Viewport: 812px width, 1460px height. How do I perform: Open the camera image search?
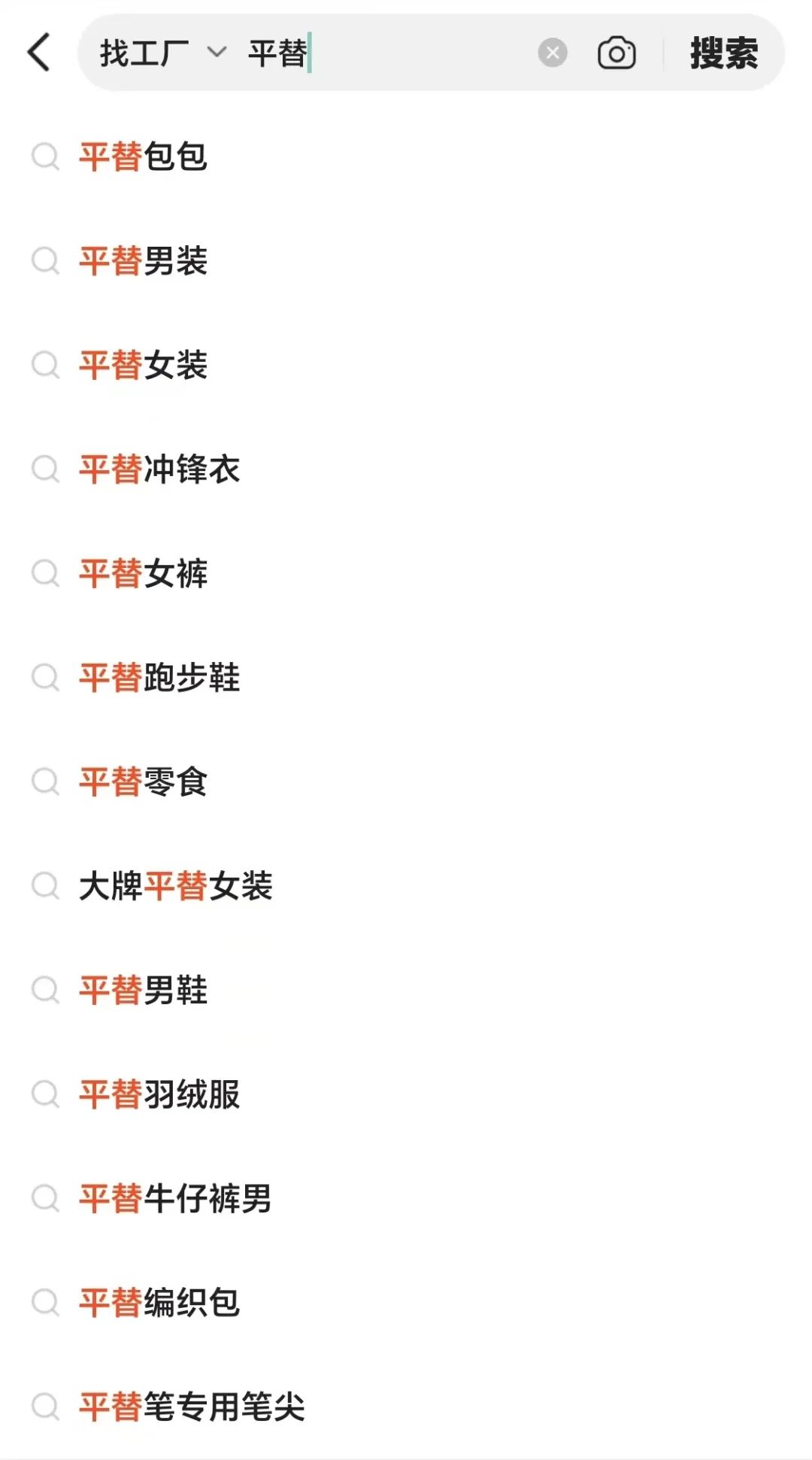[x=617, y=53]
